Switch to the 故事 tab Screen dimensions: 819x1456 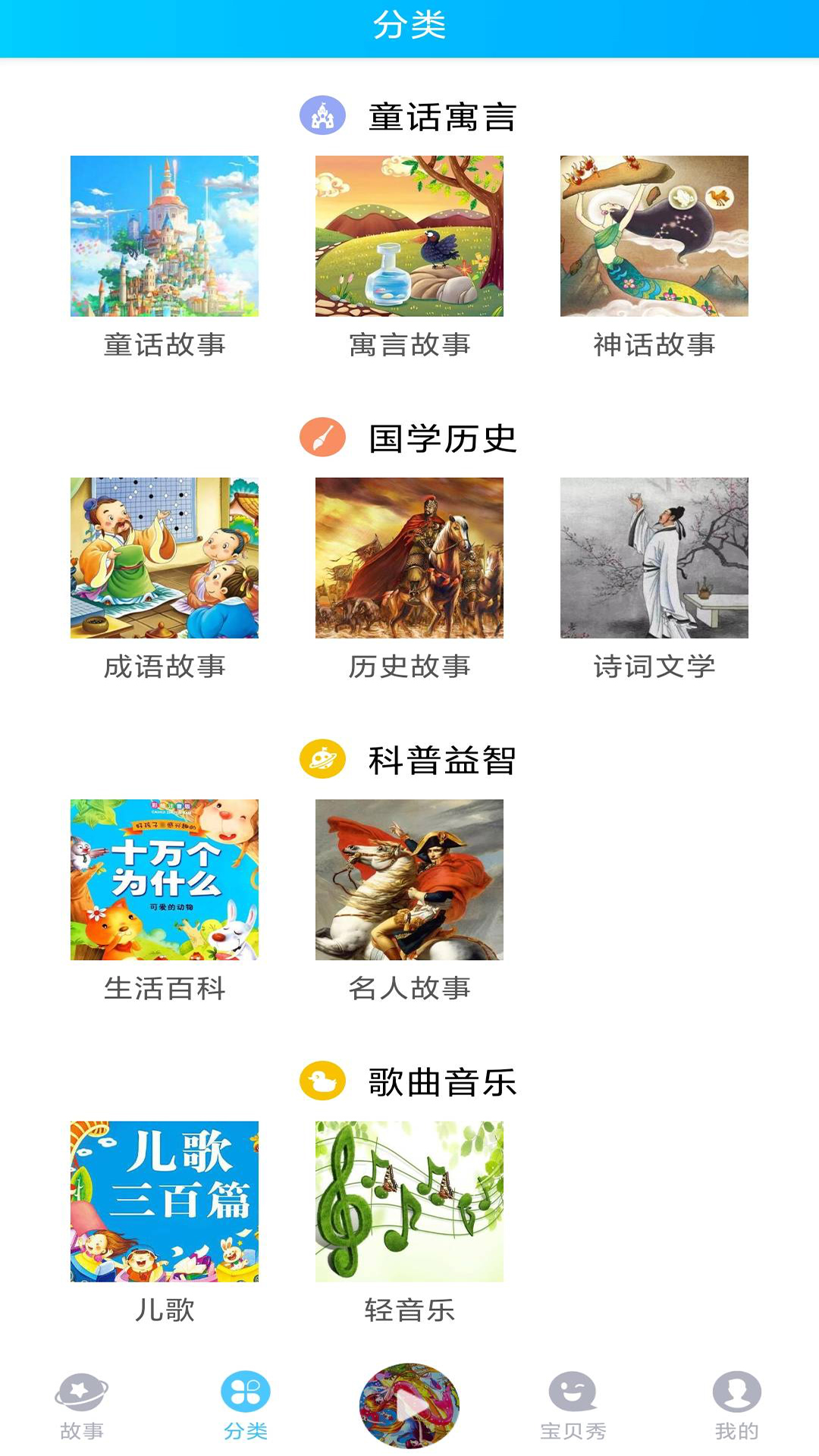pyautogui.click(x=82, y=1406)
